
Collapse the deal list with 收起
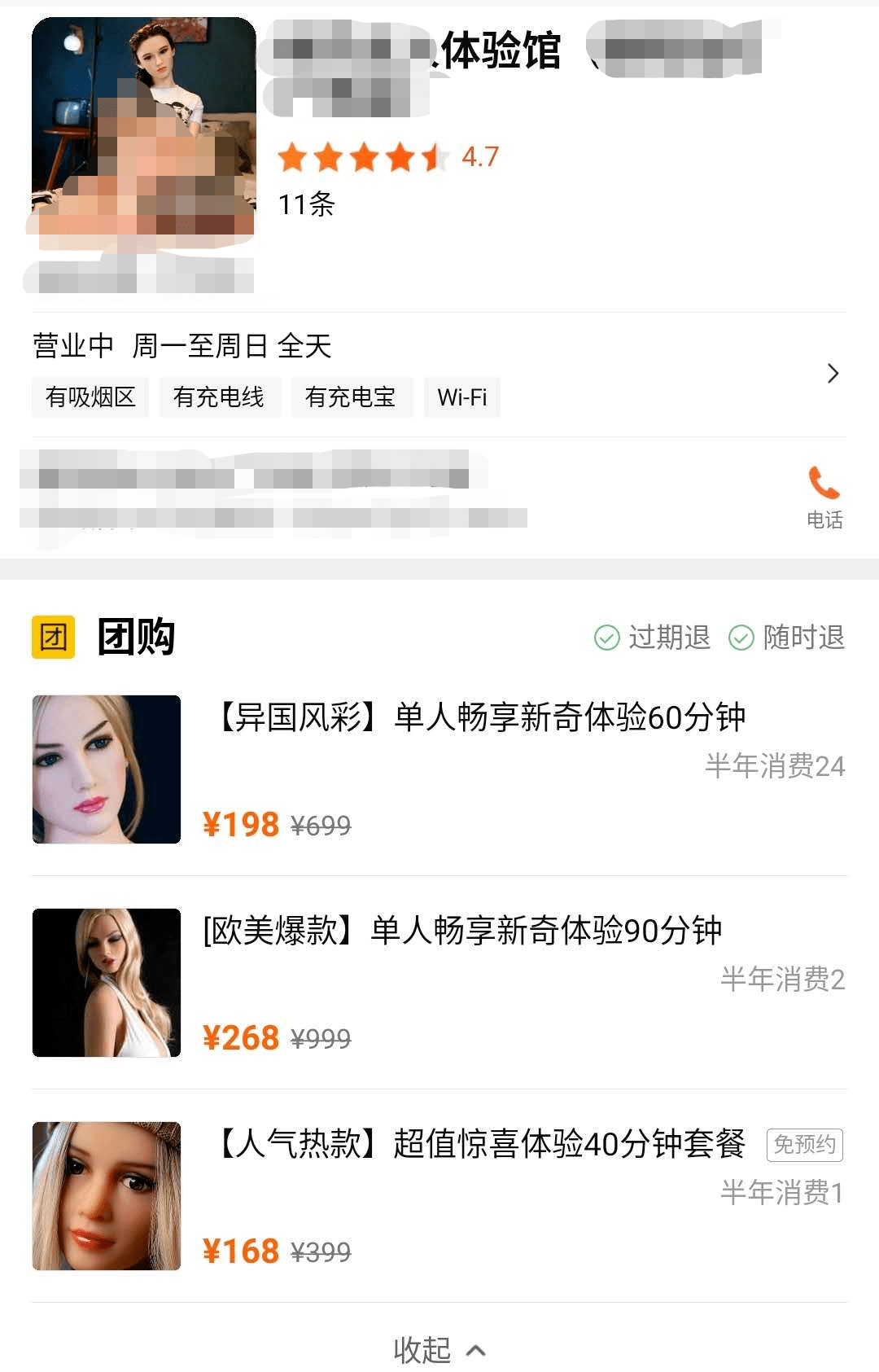click(439, 1350)
